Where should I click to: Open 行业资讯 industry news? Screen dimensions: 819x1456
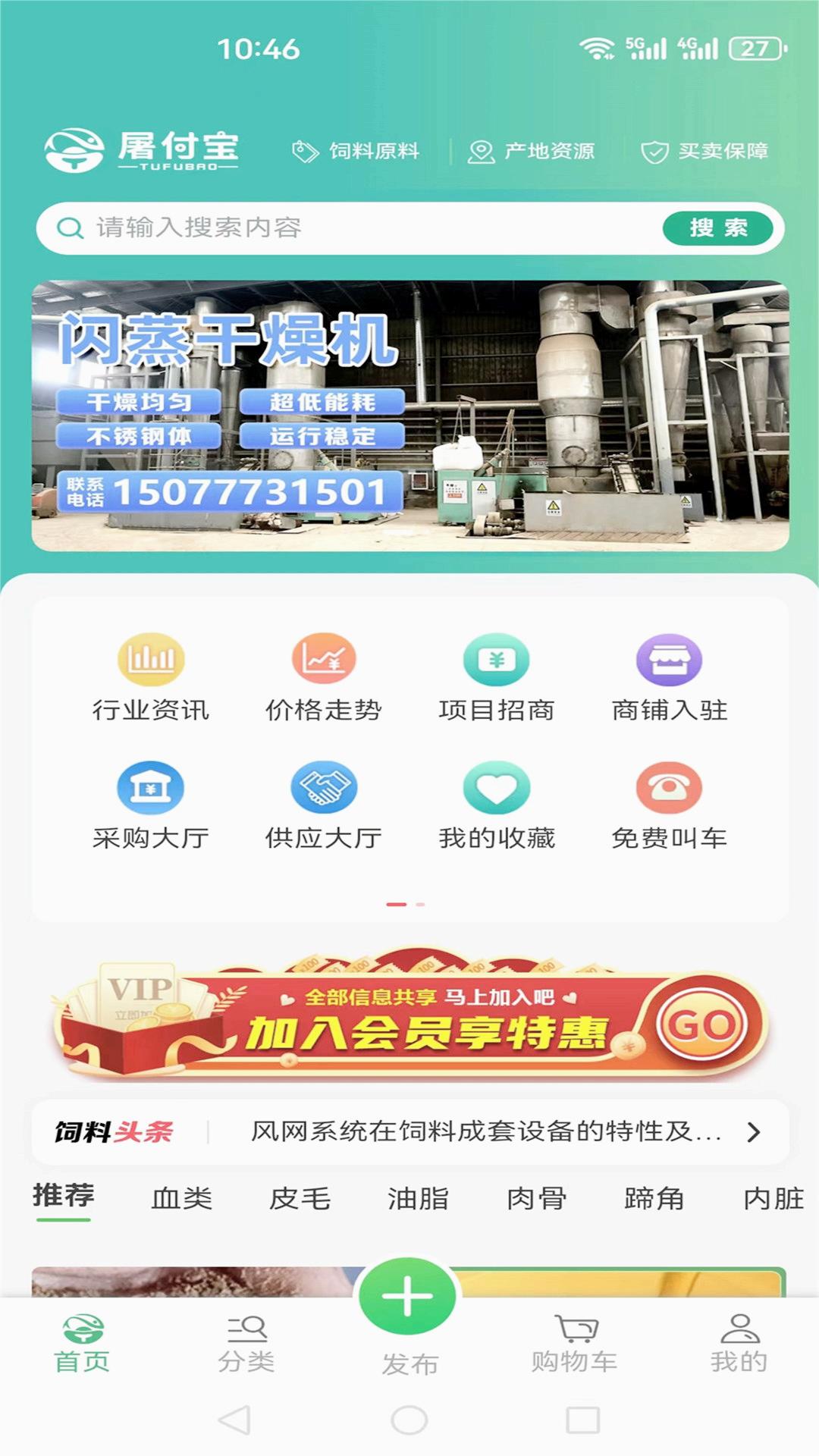click(x=151, y=677)
